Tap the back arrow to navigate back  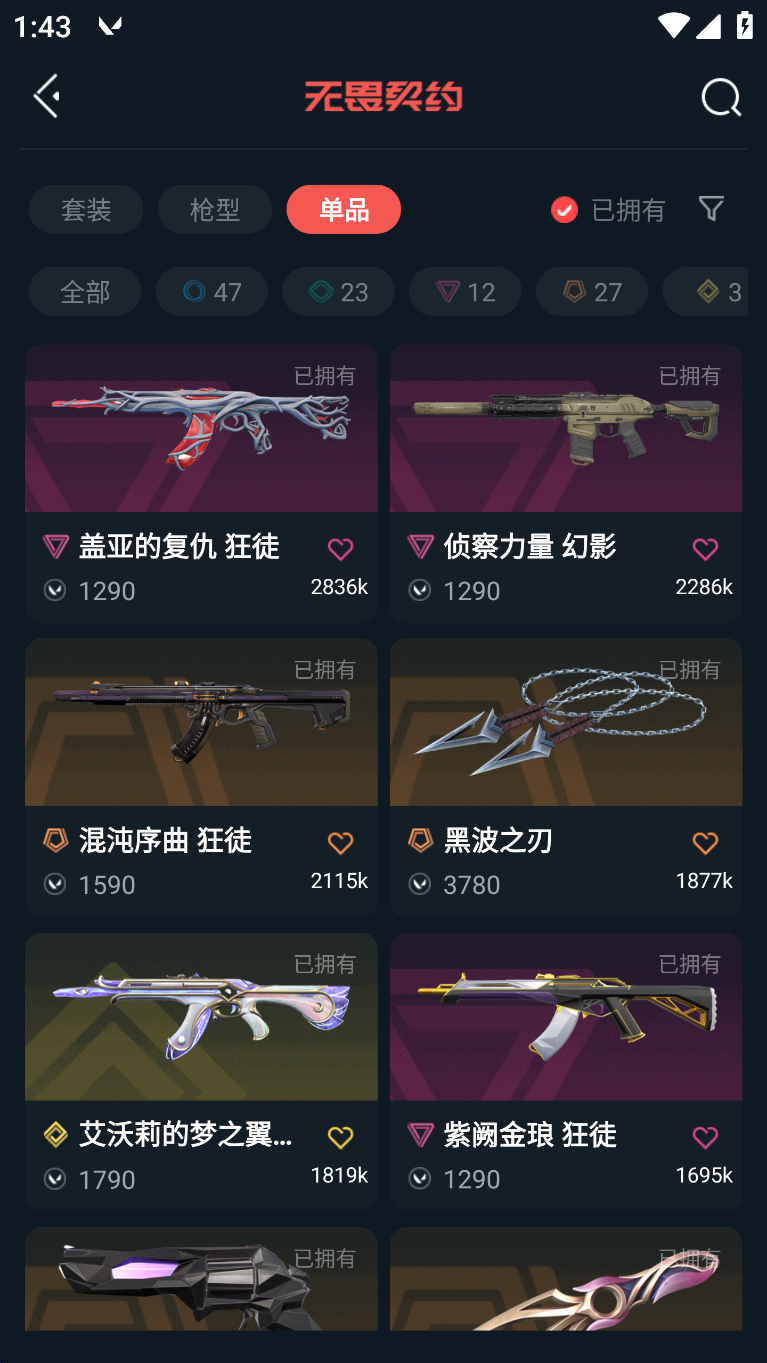pos(45,96)
